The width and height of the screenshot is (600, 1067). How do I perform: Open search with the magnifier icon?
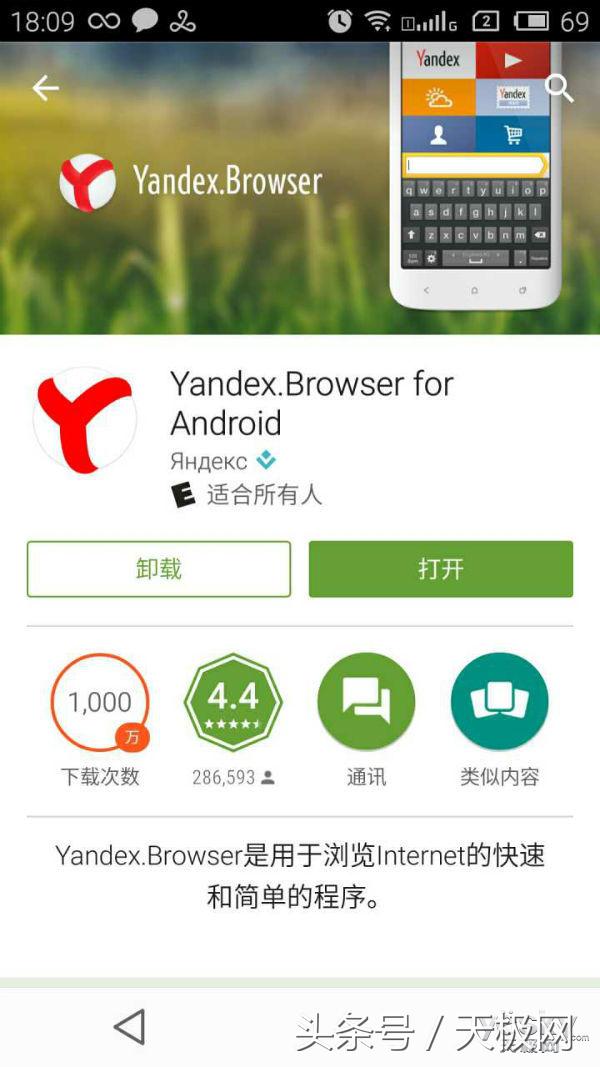(559, 89)
